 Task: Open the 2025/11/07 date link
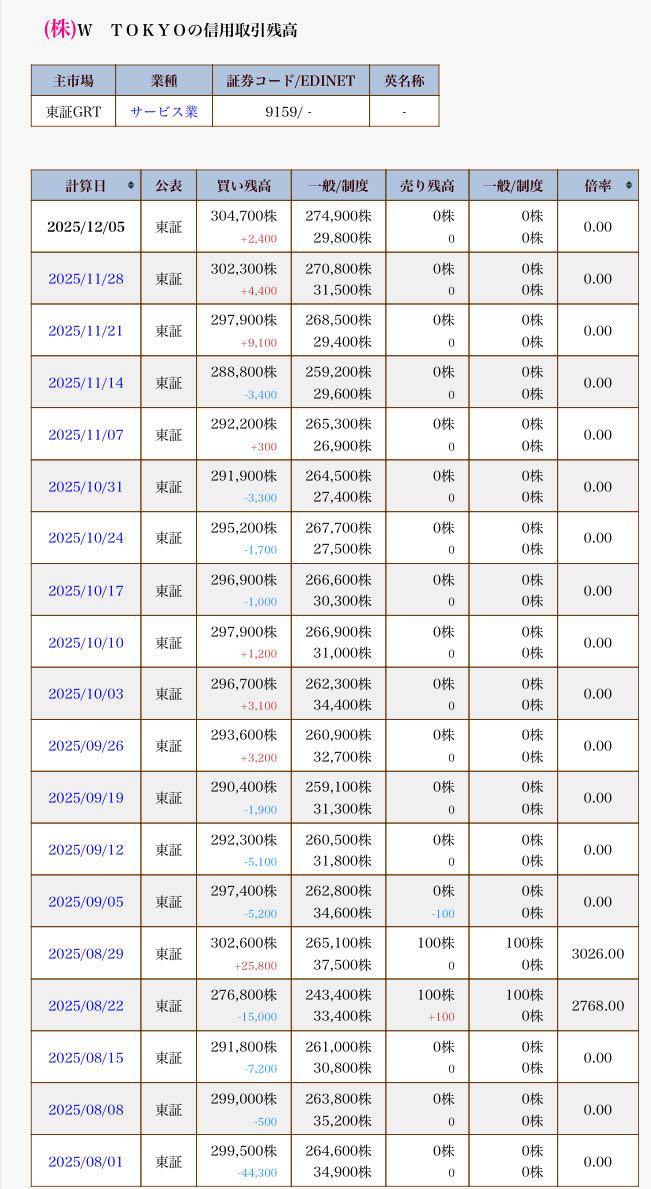click(86, 435)
